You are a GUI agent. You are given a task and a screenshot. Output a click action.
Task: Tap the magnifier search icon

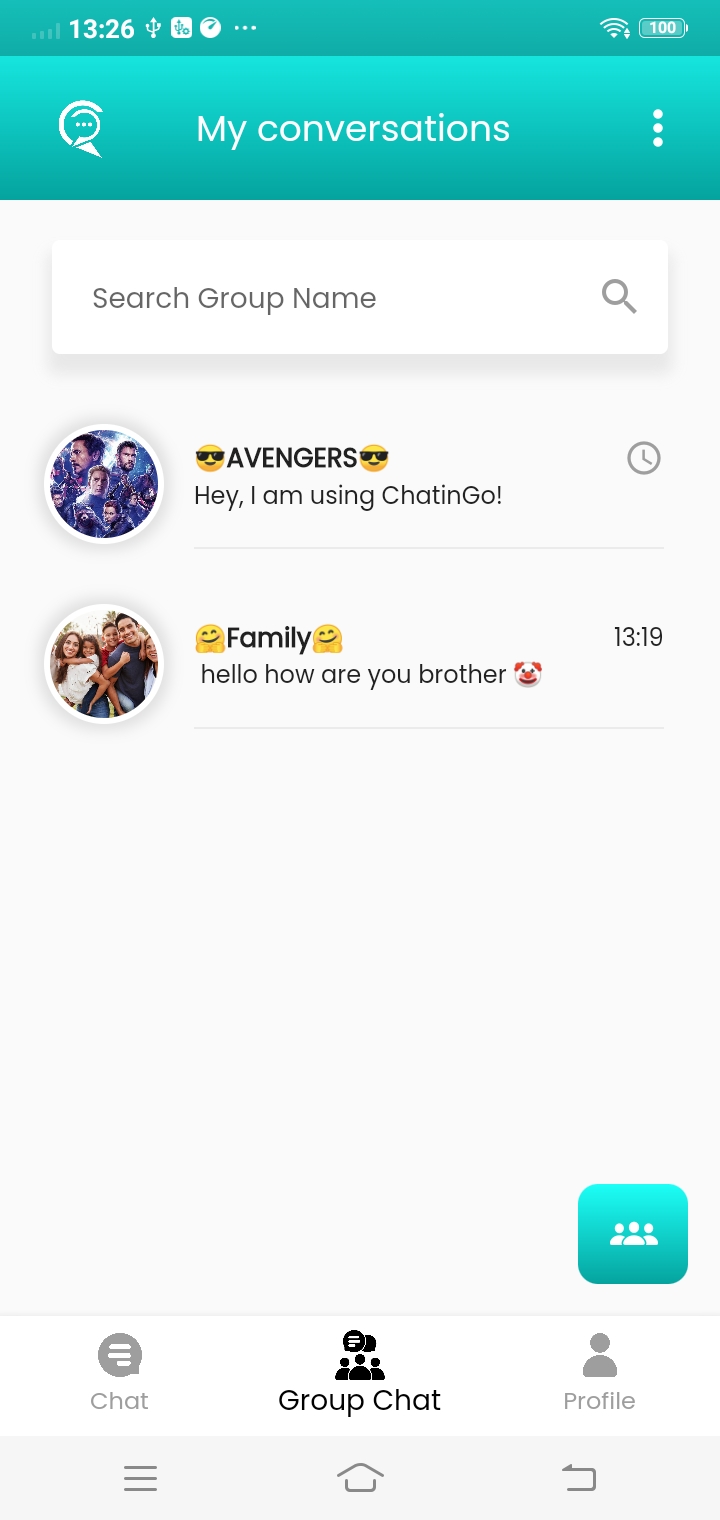tap(619, 297)
